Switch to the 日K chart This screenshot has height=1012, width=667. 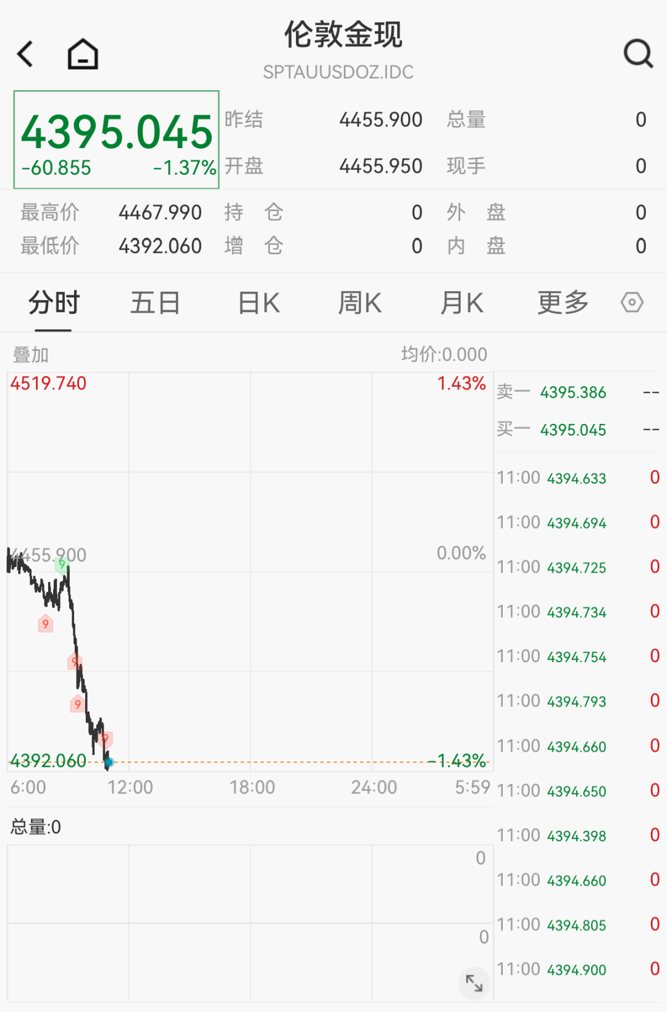pyautogui.click(x=258, y=303)
